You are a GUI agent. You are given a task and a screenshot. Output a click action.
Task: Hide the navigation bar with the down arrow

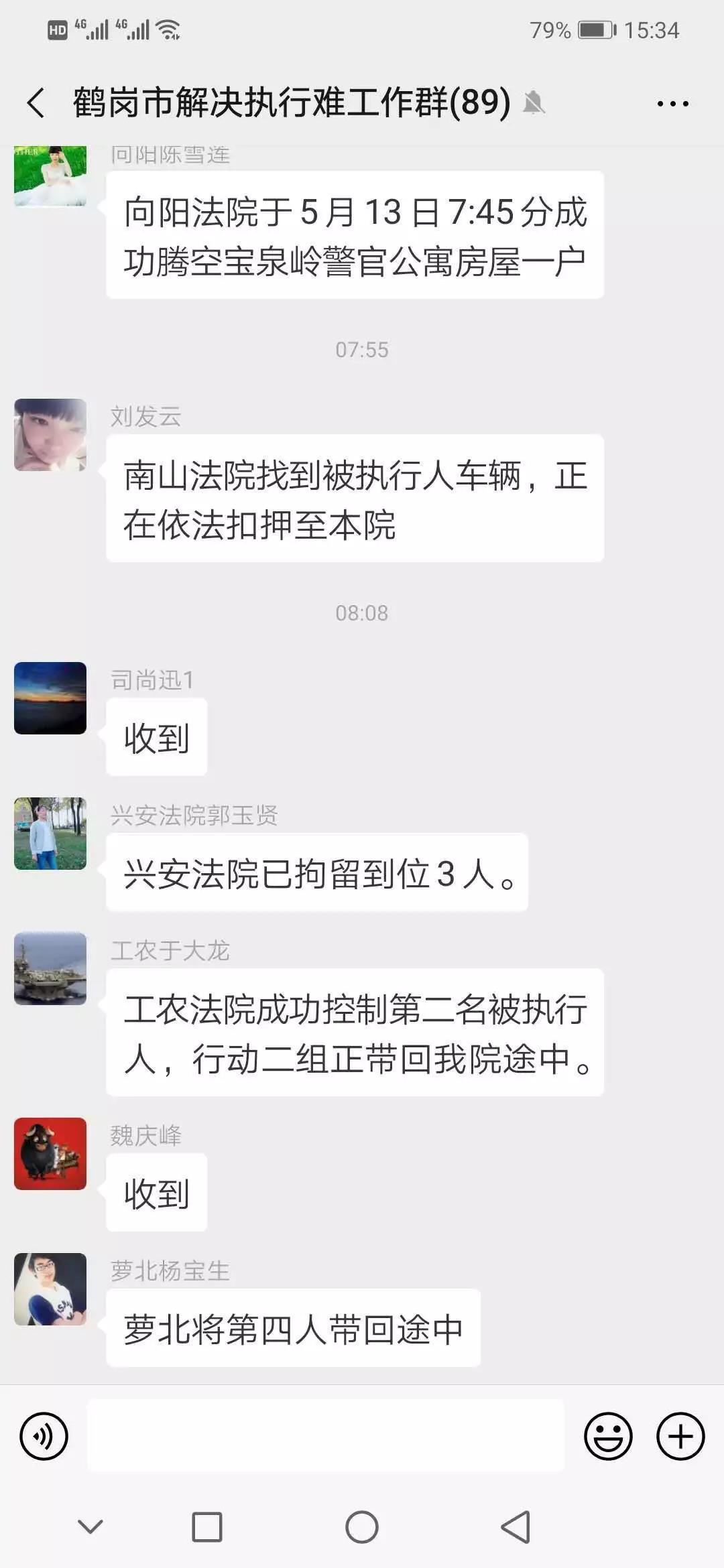tap(90, 1527)
